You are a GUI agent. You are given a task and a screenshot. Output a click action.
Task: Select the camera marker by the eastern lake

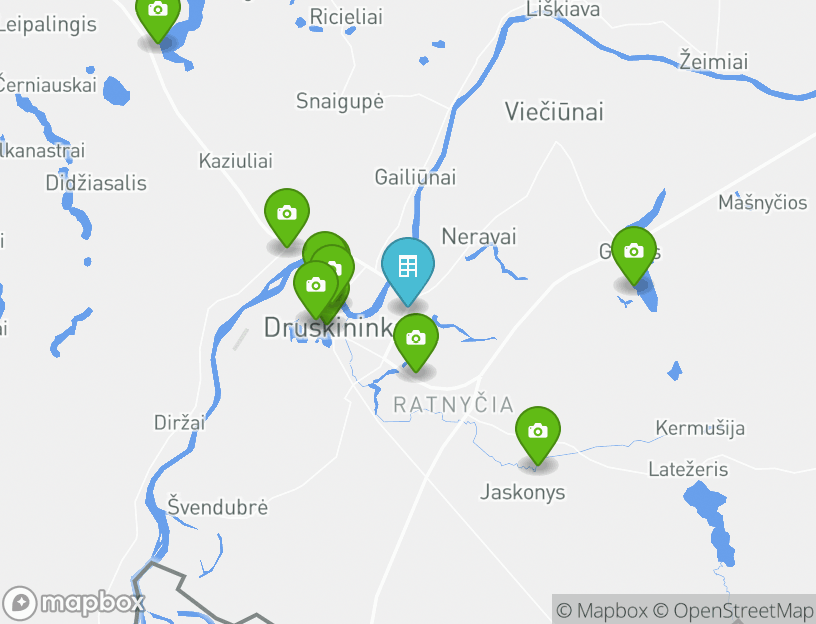coord(633,252)
